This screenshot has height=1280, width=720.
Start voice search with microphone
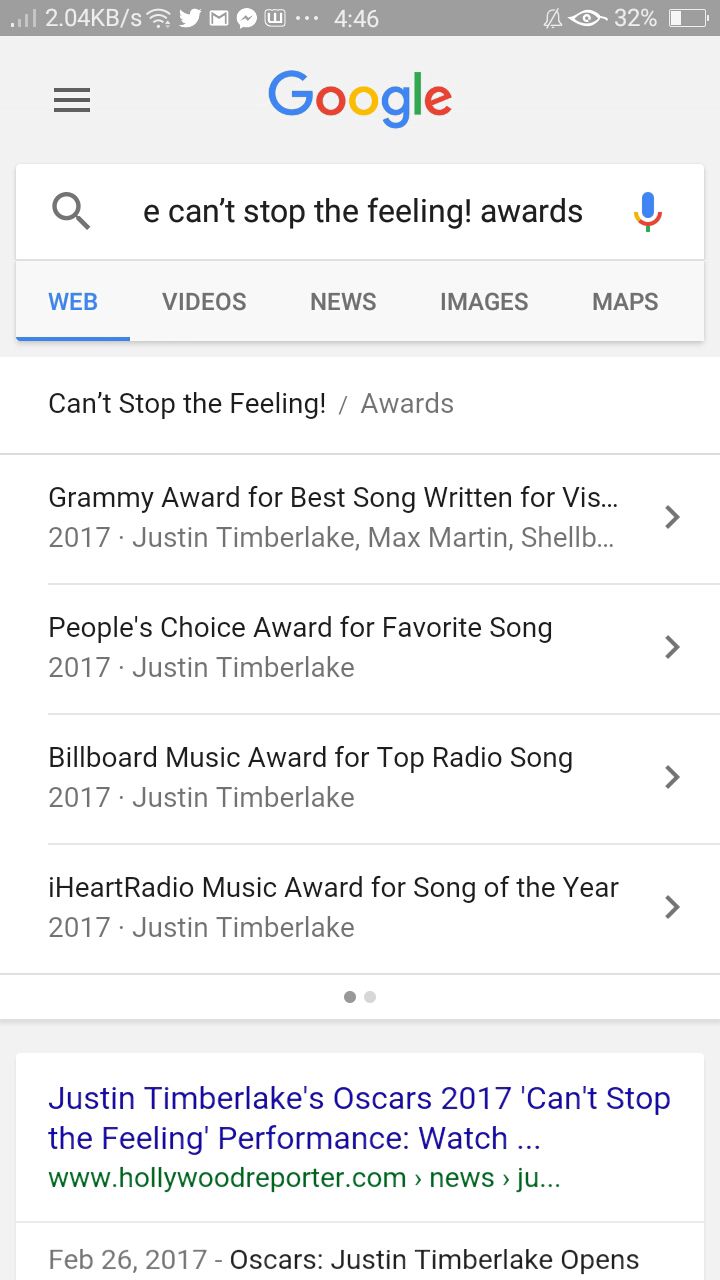[x=648, y=212]
